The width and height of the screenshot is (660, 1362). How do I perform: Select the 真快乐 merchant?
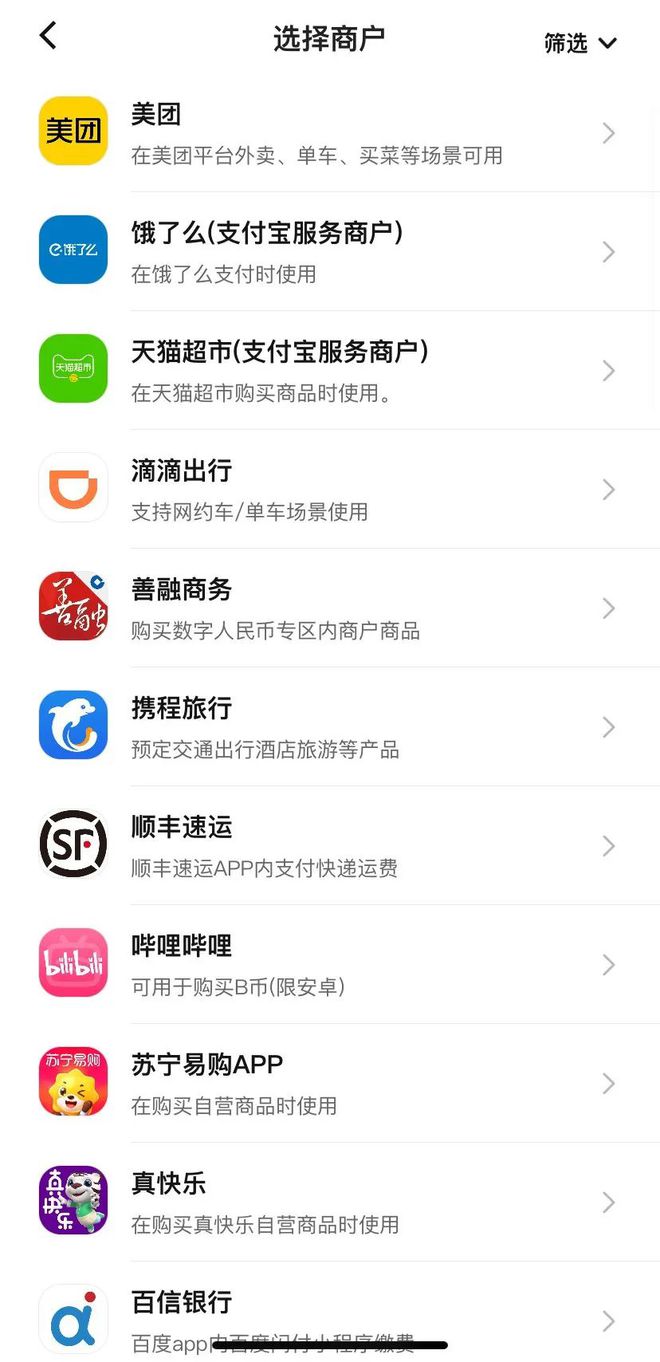(330, 1202)
